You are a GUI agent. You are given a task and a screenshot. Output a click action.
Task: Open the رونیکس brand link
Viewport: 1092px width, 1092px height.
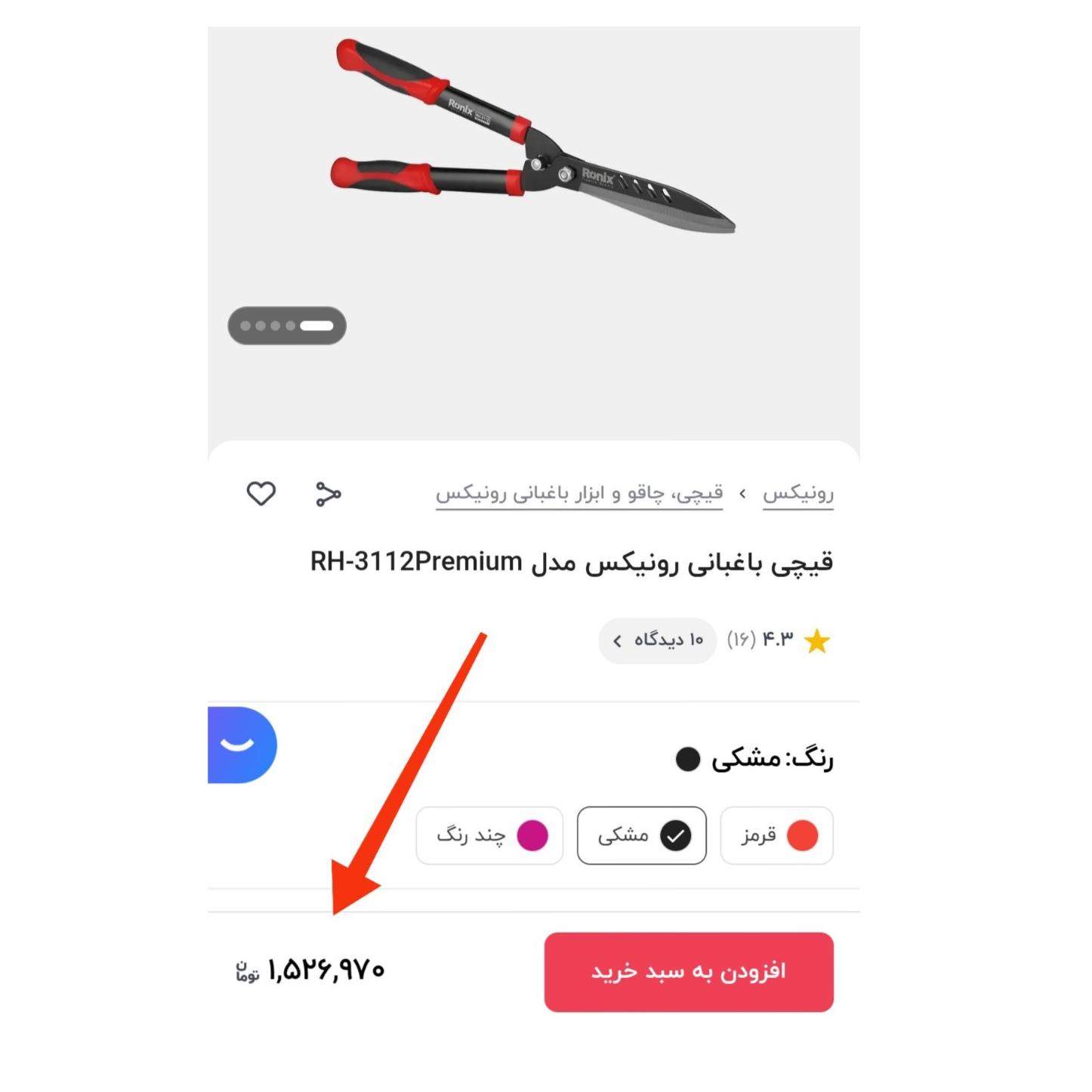point(797,494)
